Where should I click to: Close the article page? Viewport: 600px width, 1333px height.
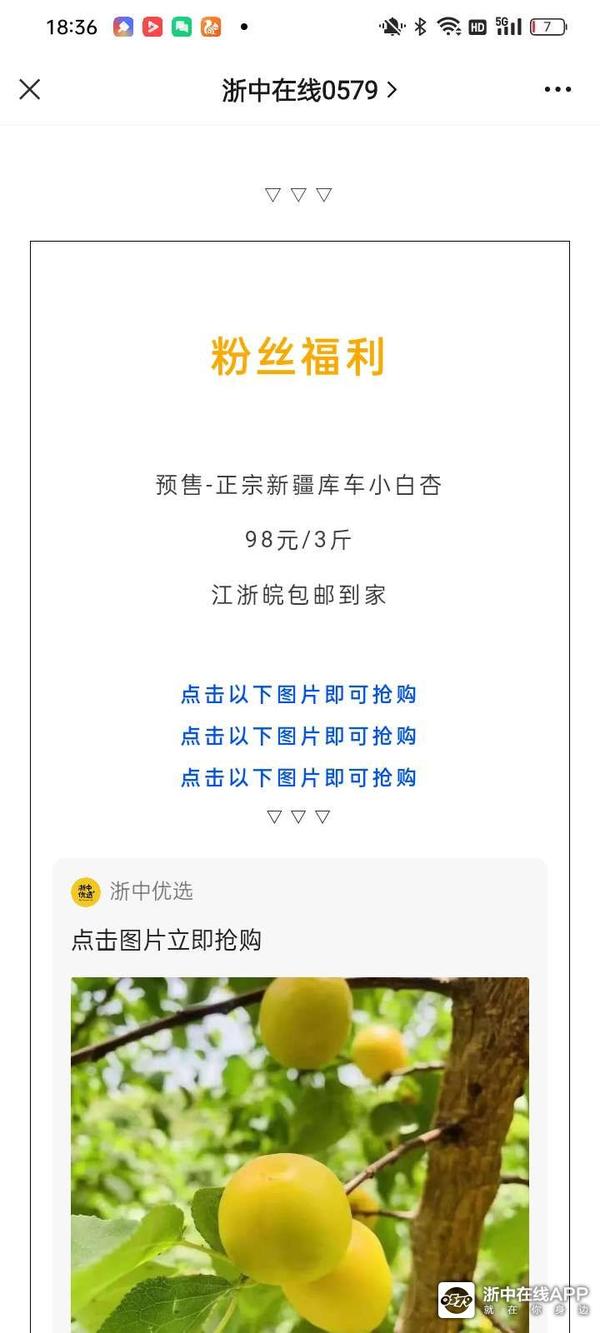pos(30,90)
